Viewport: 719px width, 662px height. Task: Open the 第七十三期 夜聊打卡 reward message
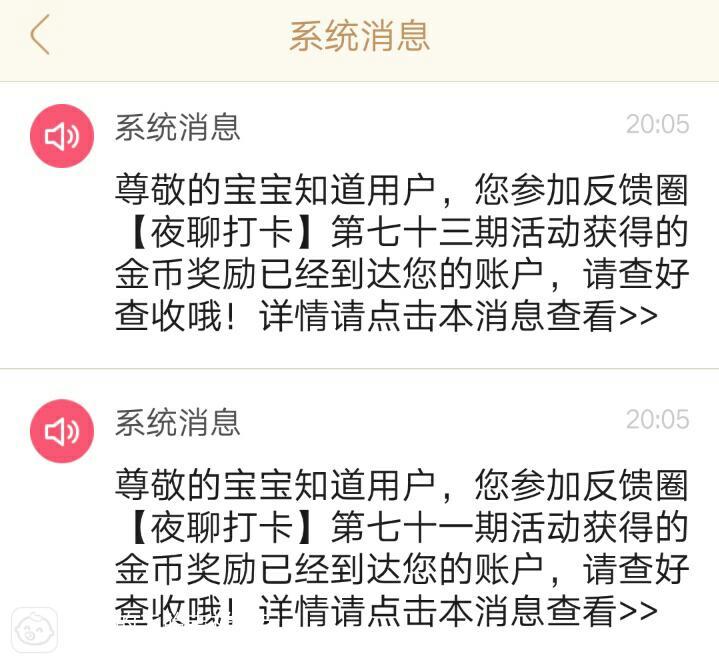coord(400,251)
